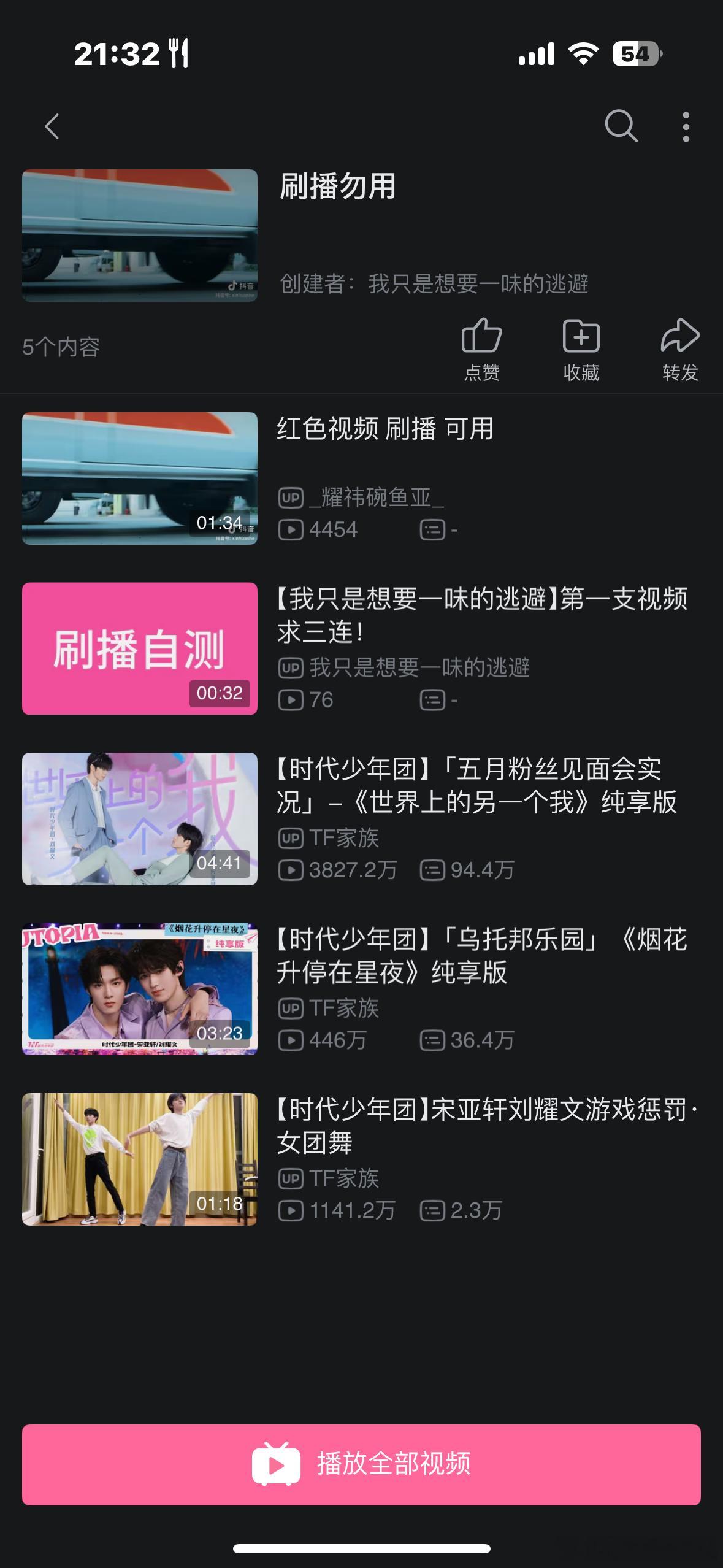View creator 我只是想要一味的逃避's profile
The image size is (723, 1568).
478,283
